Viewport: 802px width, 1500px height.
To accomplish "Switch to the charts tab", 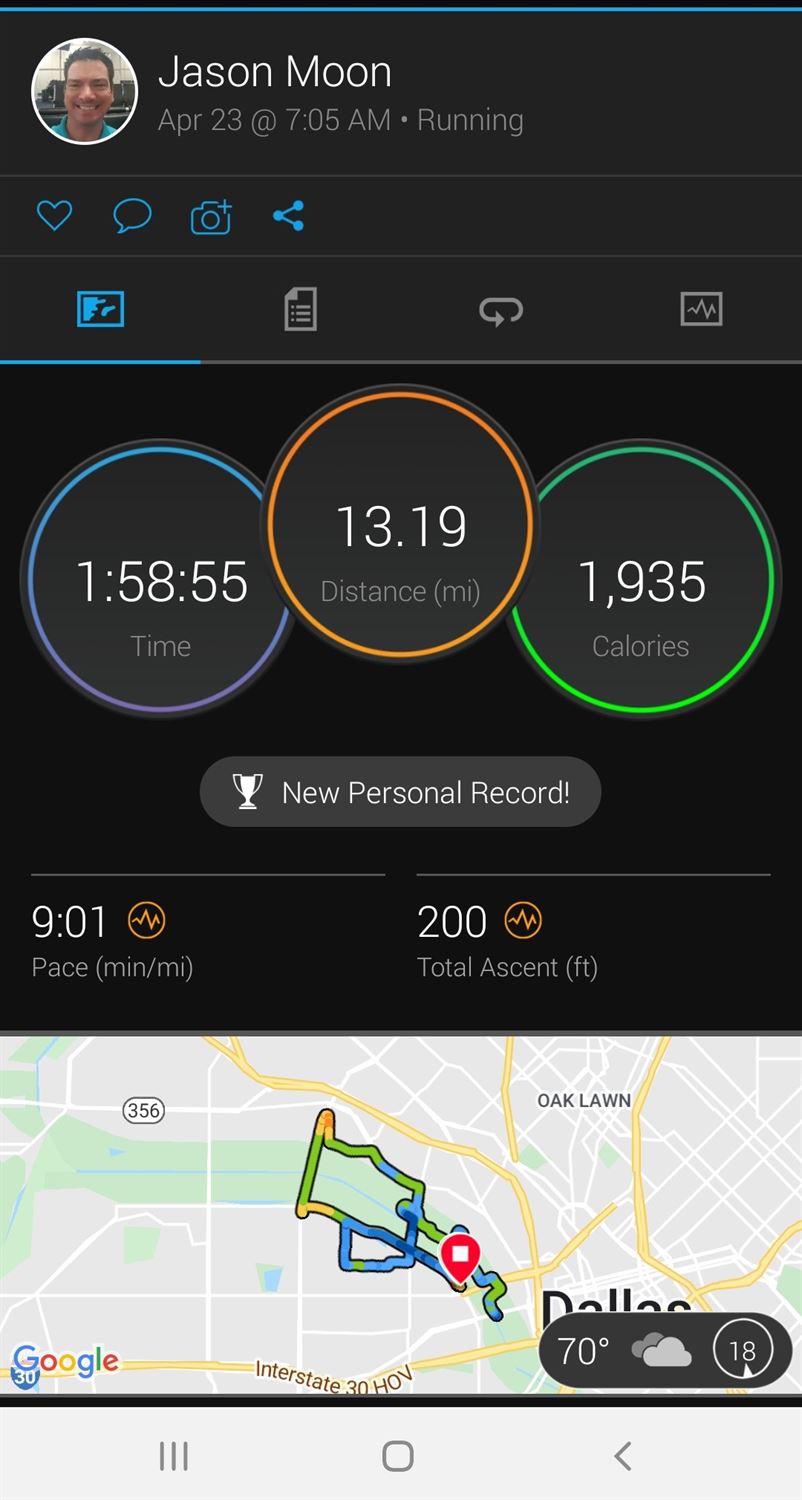I will click(x=701, y=309).
